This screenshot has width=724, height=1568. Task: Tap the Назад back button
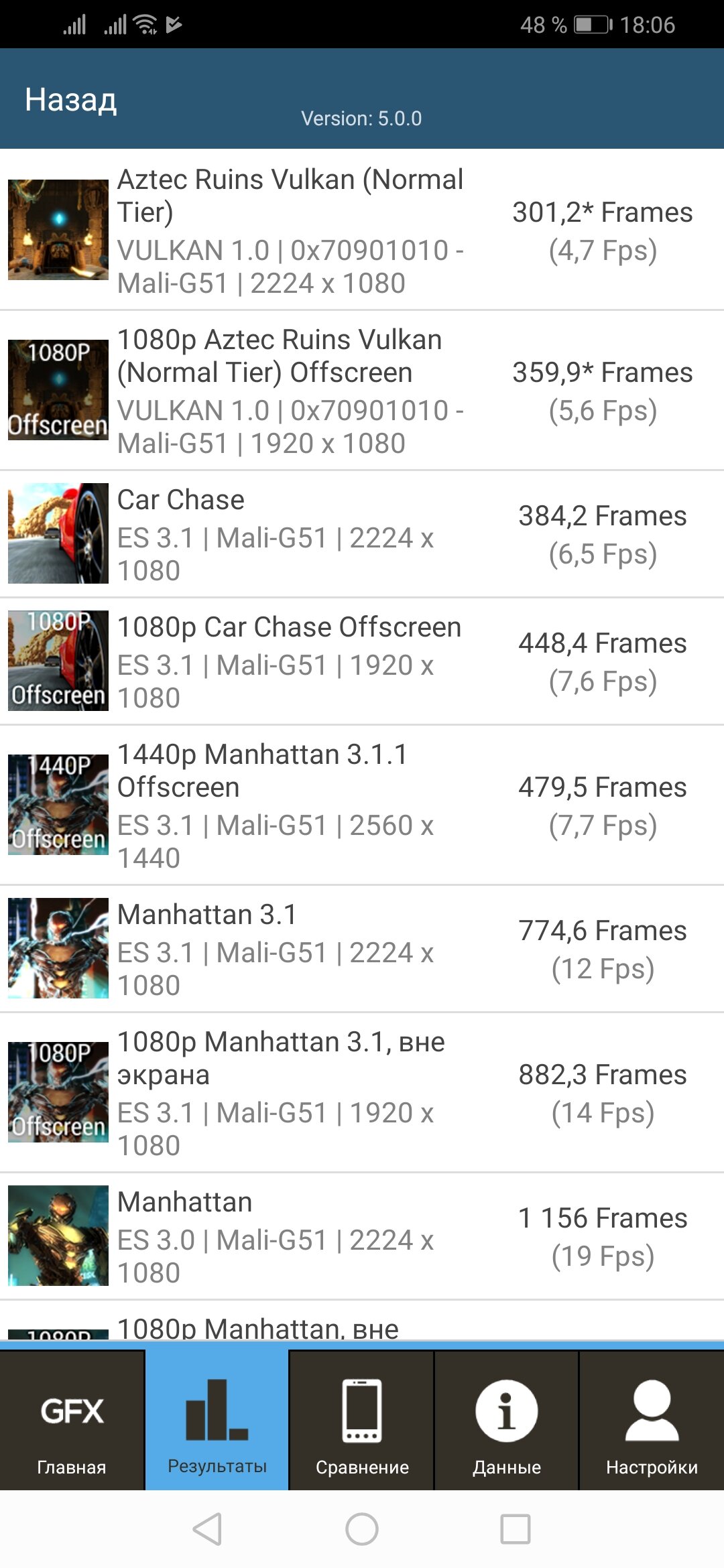pyautogui.click(x=71, y=100)
